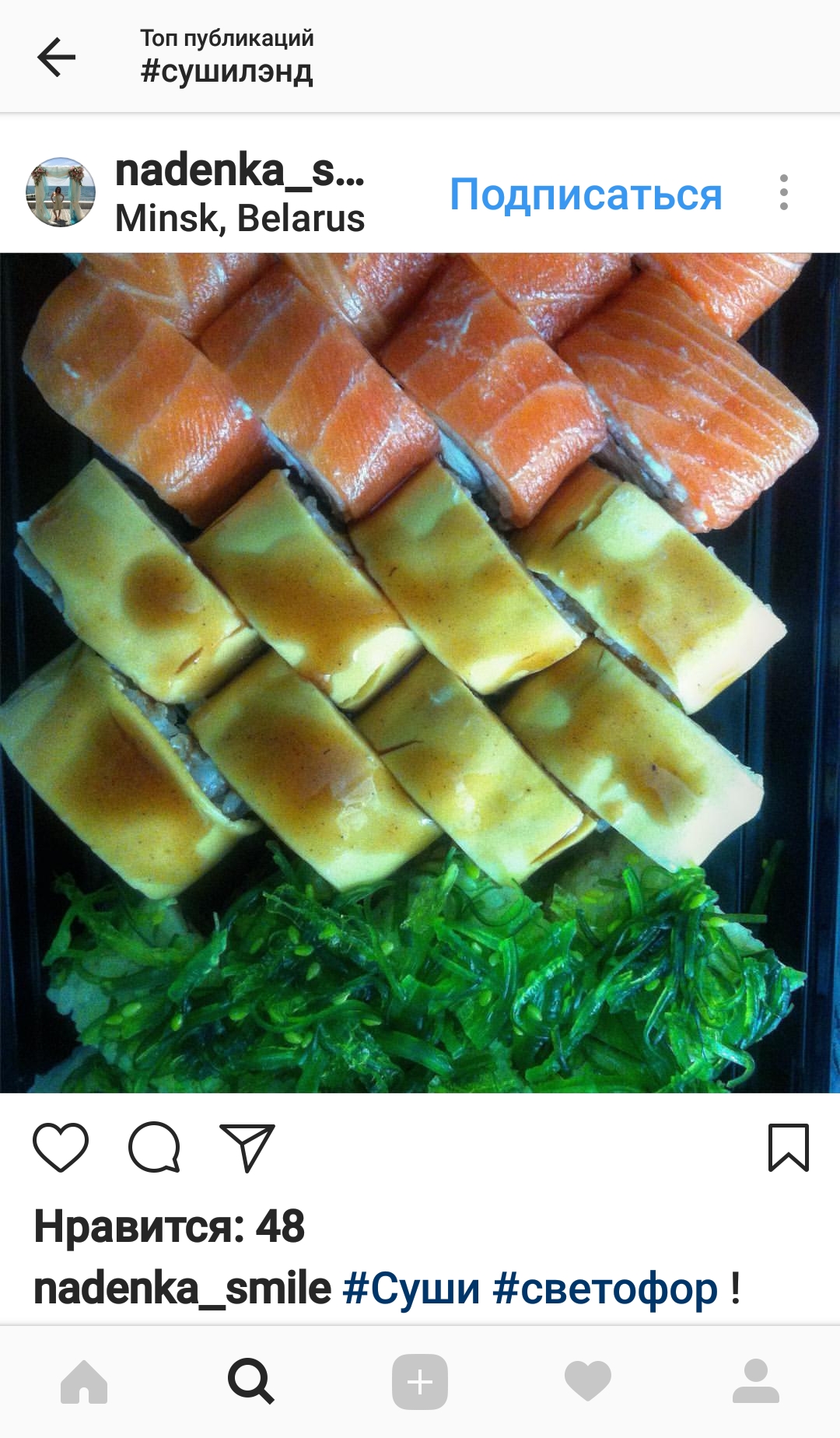The height and width of the screenshot is (1438, 840).
Task: Open nadenka_smile from the caption
Action: [x=183, y=1289]
